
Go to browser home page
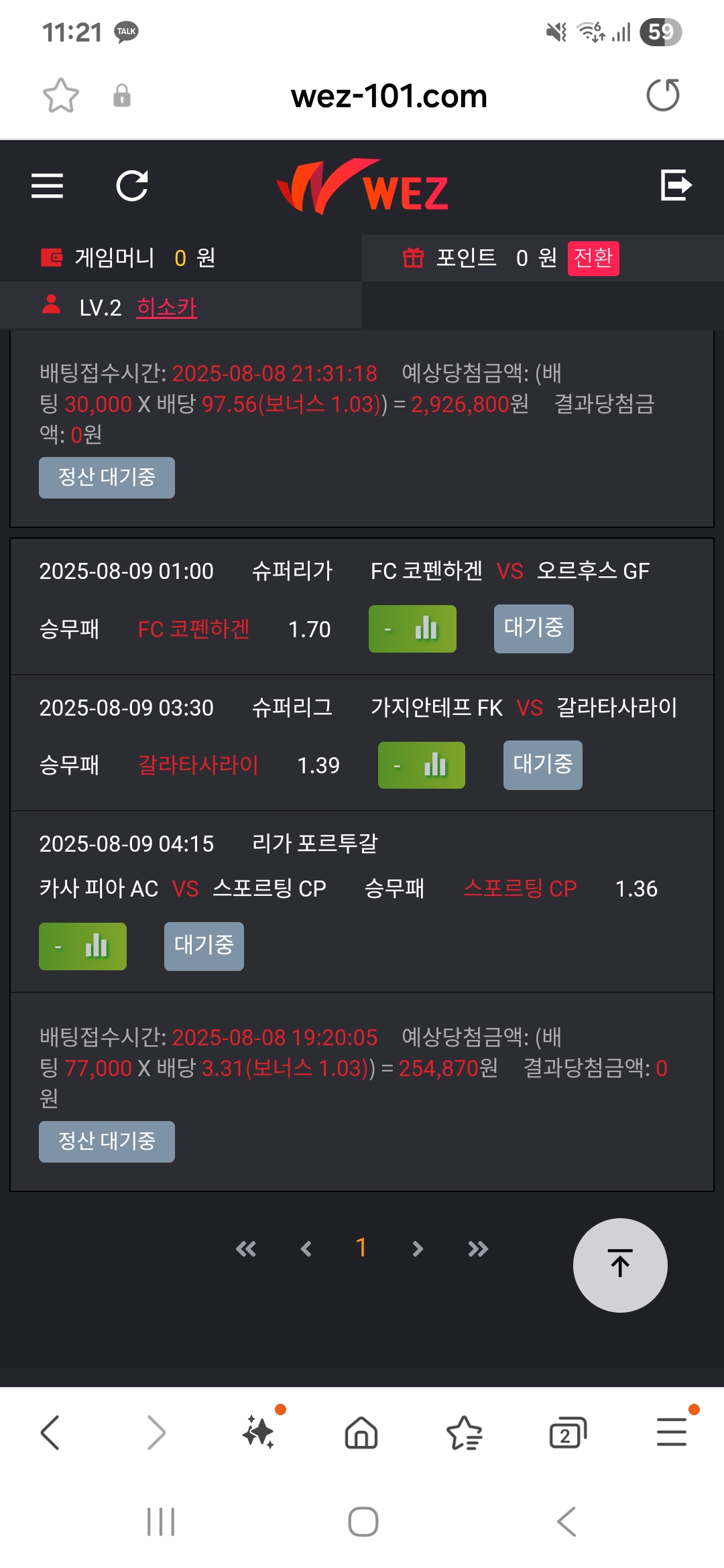coord(361,1433)
